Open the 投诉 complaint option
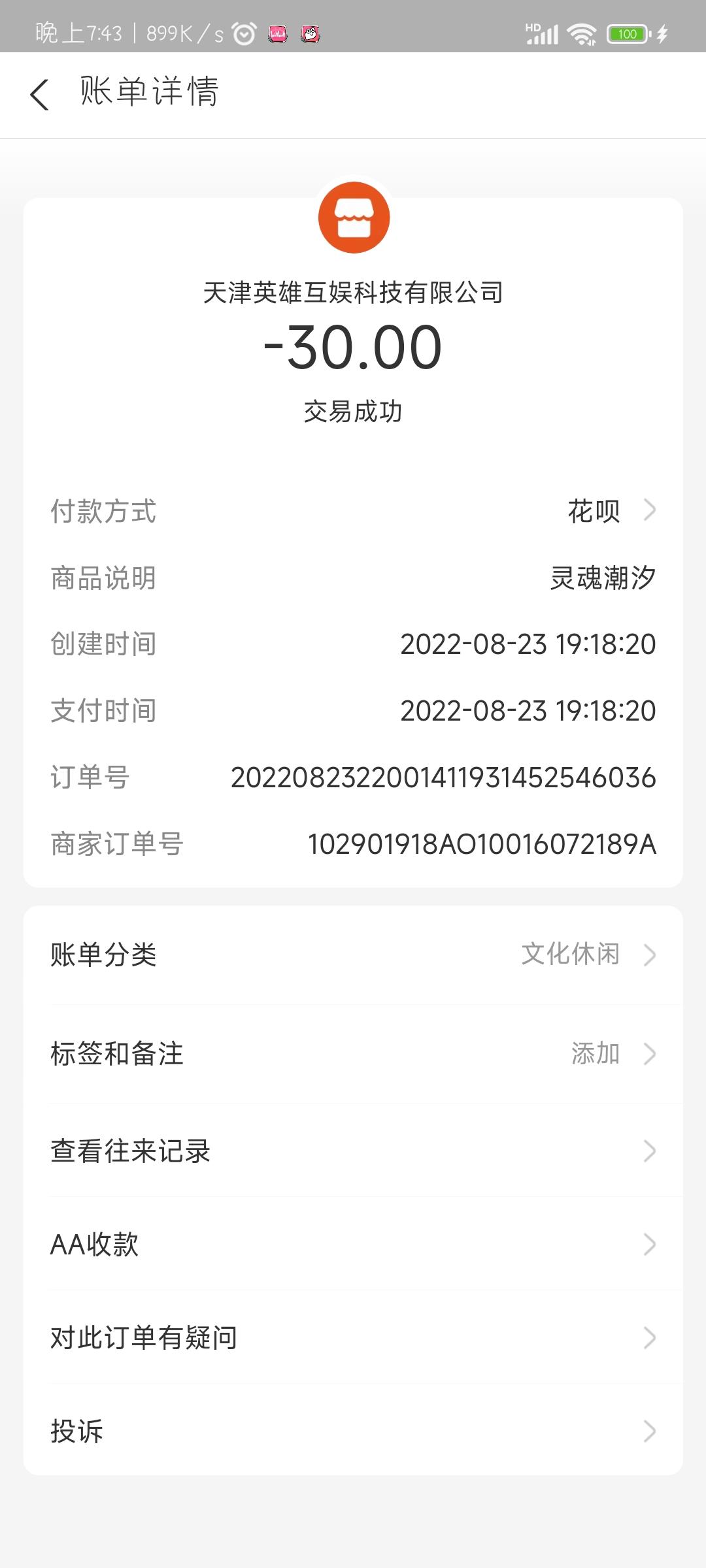The image size is (706, 1568). 353,1431
